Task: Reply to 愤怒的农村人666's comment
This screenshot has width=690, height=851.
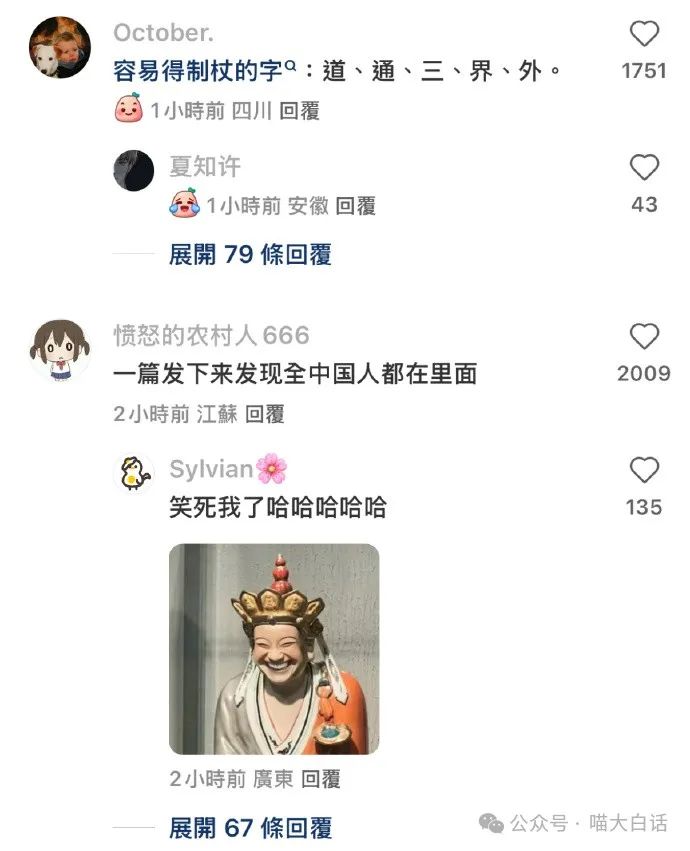Action: point(265,413)
